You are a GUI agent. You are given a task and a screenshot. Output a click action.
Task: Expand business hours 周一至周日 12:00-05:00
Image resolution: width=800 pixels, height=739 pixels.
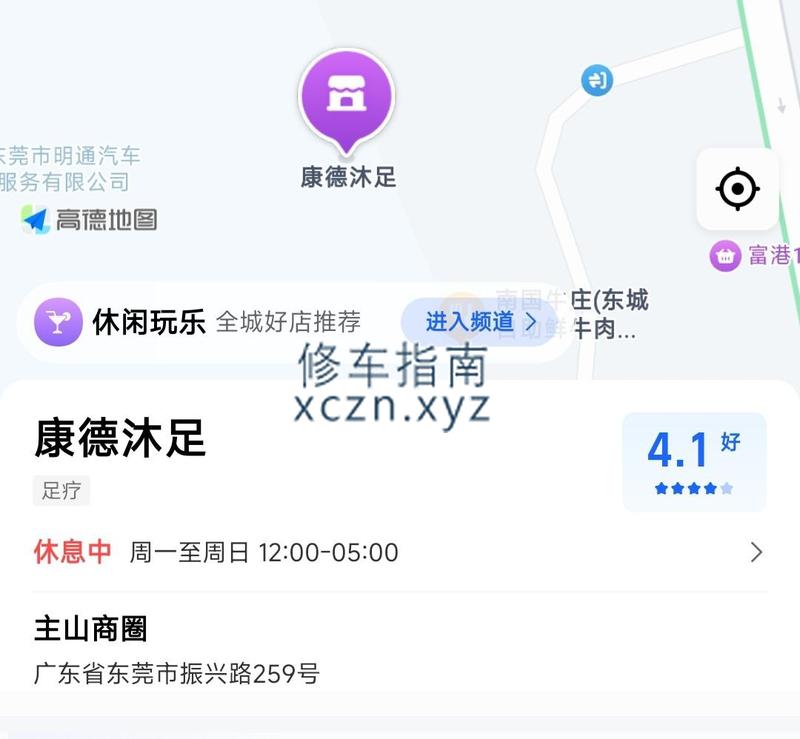[400, 552]
